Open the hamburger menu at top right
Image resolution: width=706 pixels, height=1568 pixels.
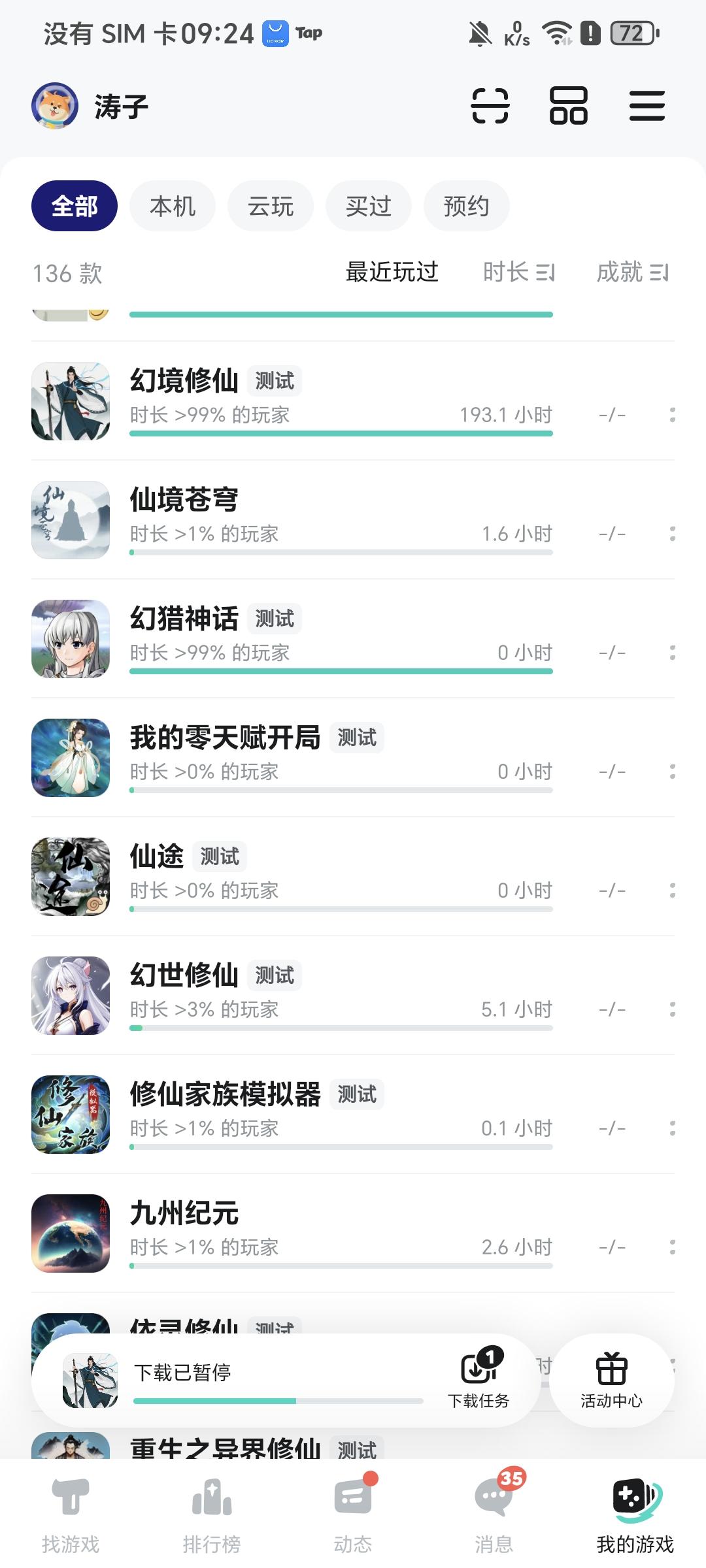(647, 106)
